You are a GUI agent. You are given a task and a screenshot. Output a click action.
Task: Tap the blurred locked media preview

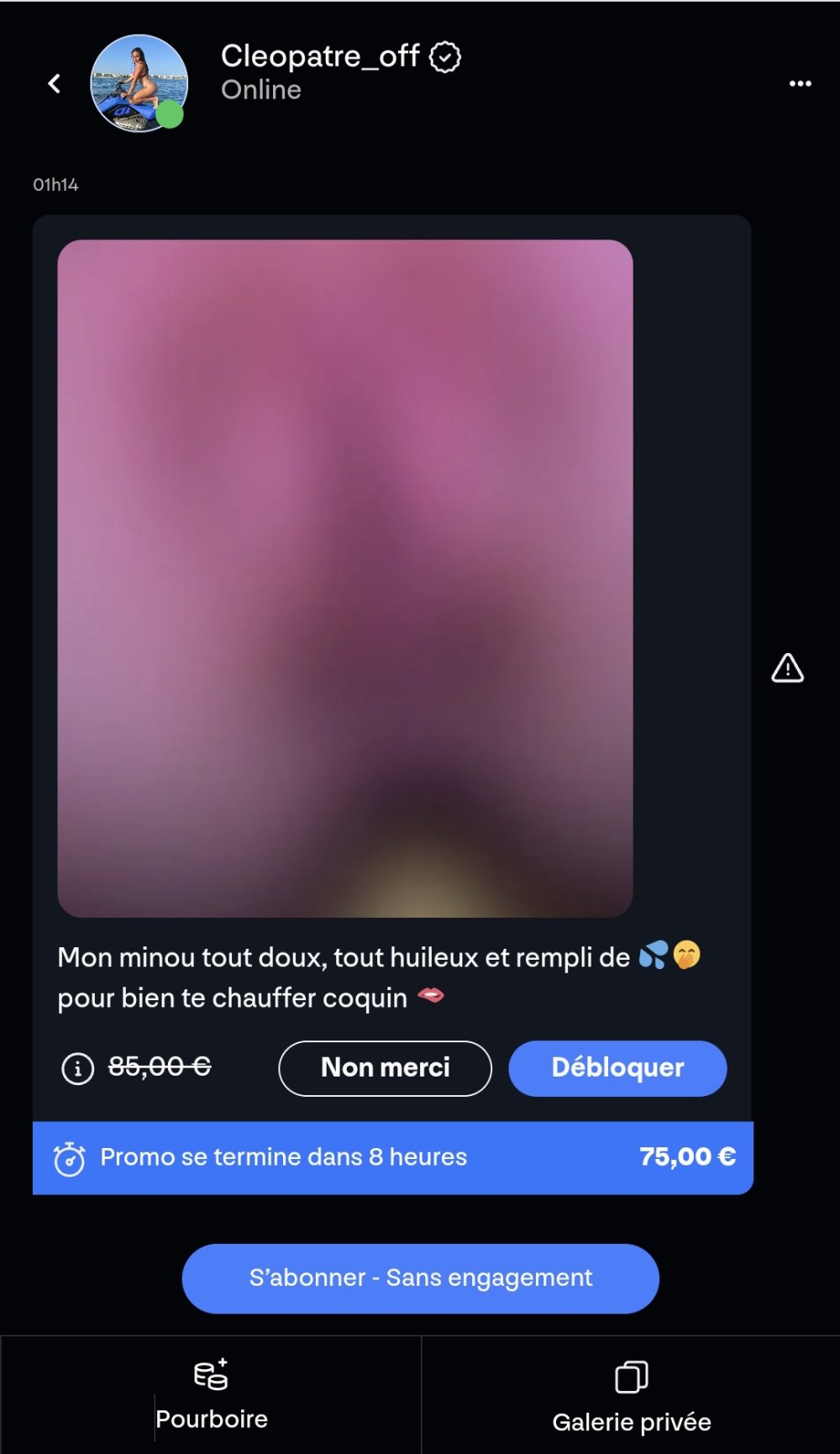(344, 578)
